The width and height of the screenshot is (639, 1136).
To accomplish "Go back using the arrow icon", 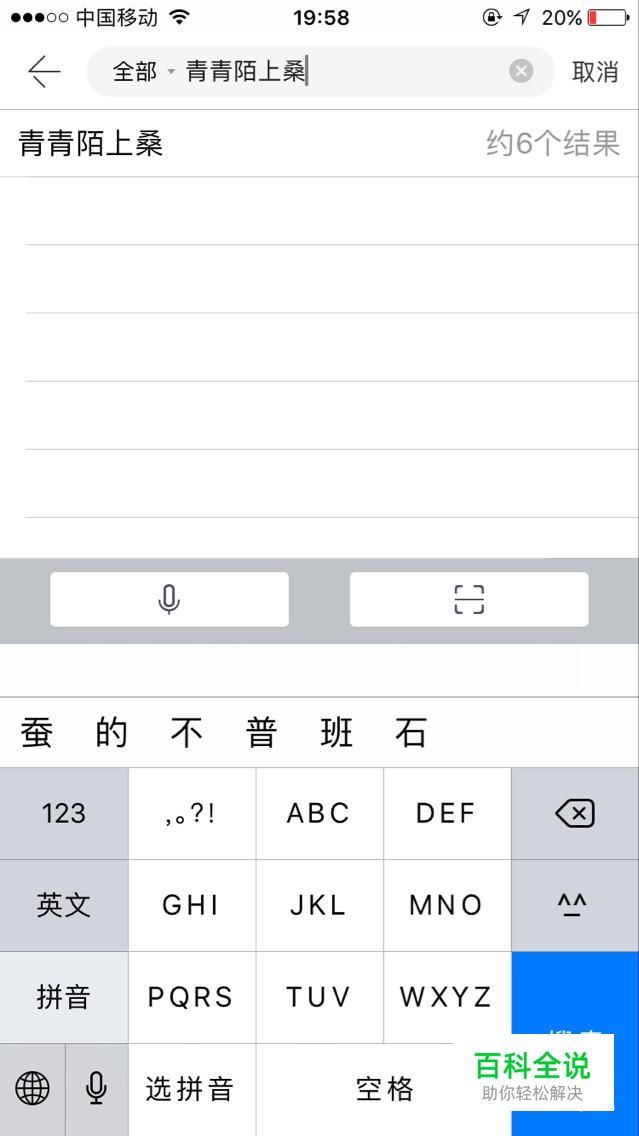I will click(x=43, y=72).
